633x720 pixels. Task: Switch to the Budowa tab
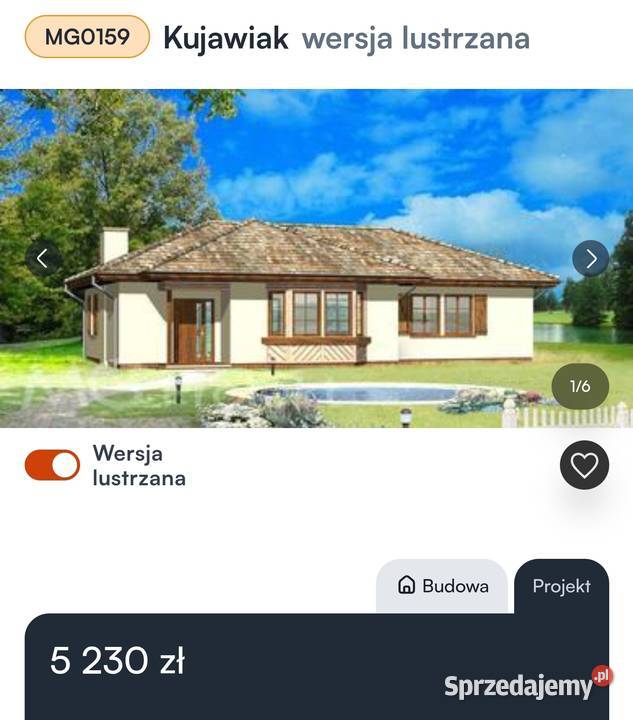tap(443, 586)
